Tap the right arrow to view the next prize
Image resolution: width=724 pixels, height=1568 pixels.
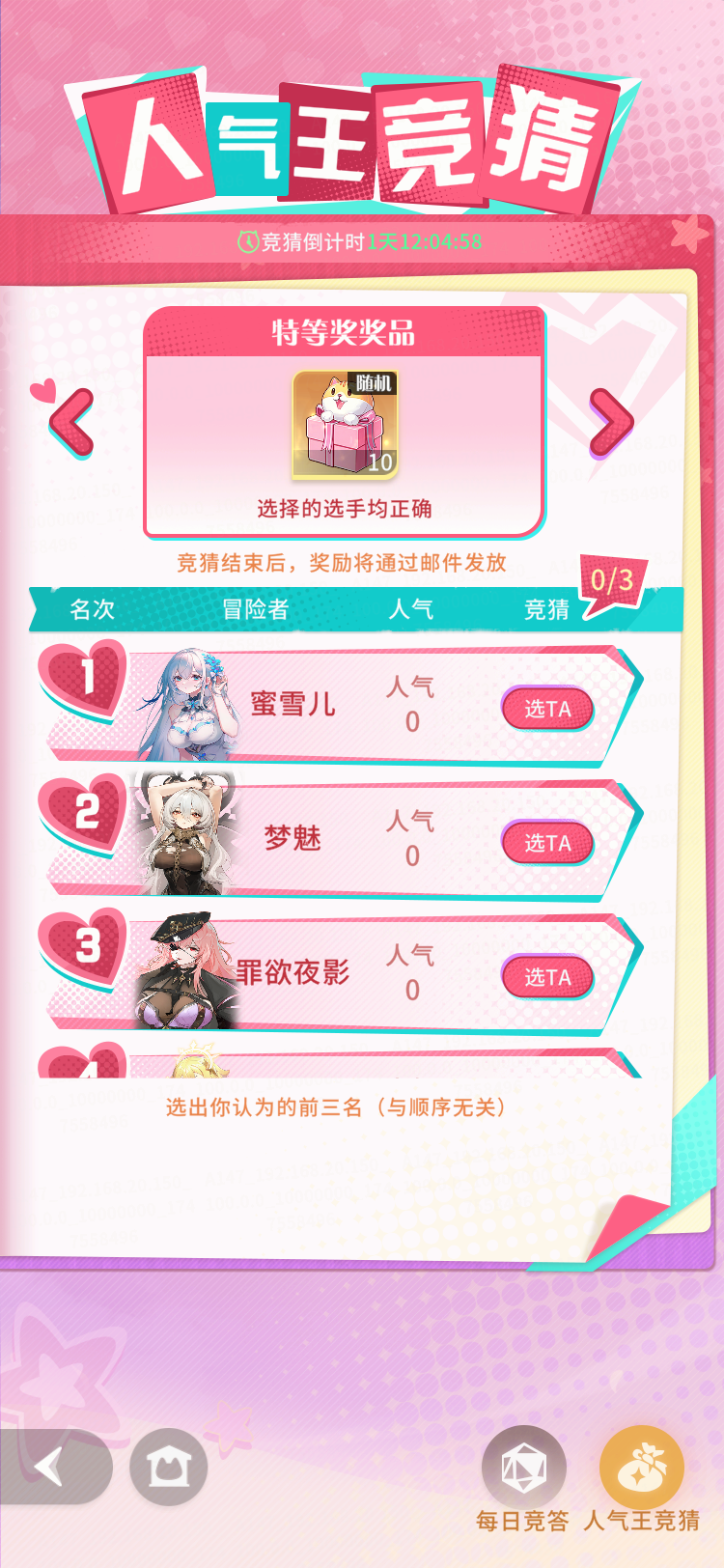610,422
